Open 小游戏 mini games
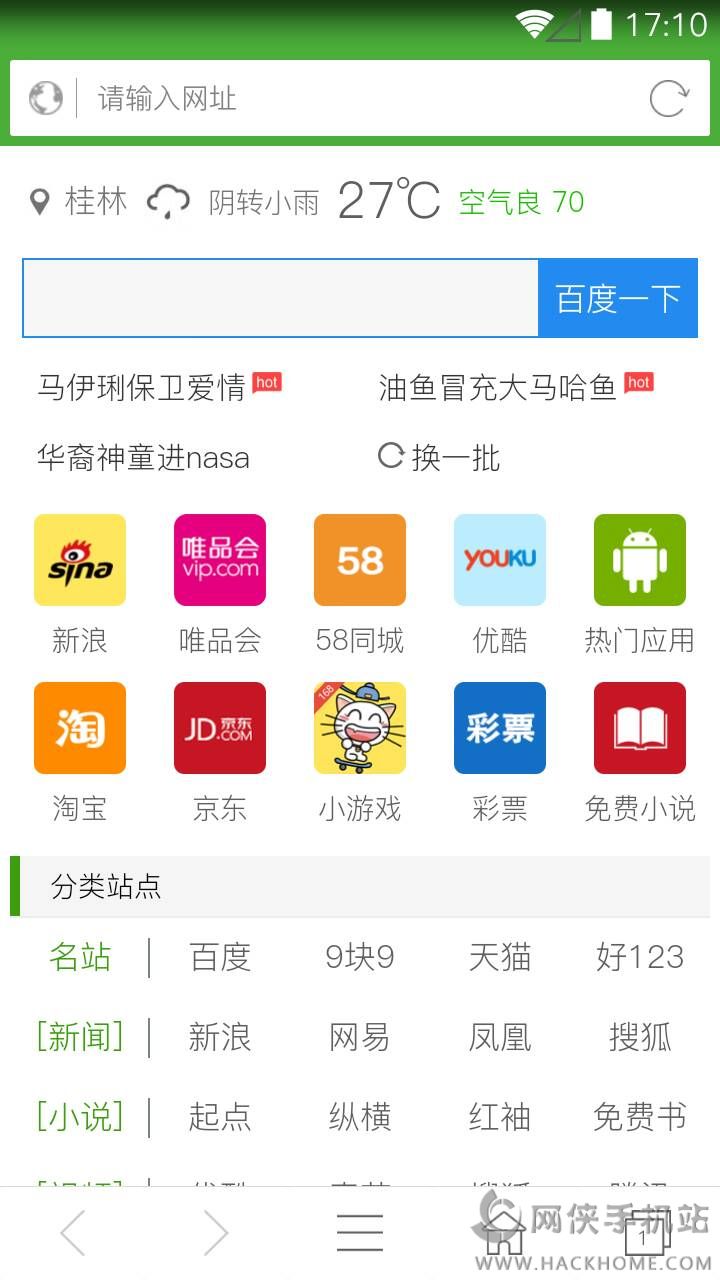720x1280 pixels. click(360, 728)
